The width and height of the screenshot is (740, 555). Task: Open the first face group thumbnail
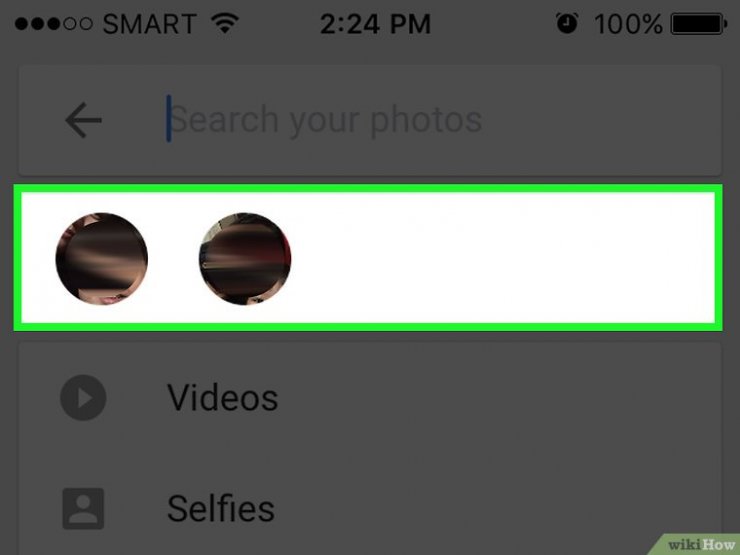click(102, 258)
